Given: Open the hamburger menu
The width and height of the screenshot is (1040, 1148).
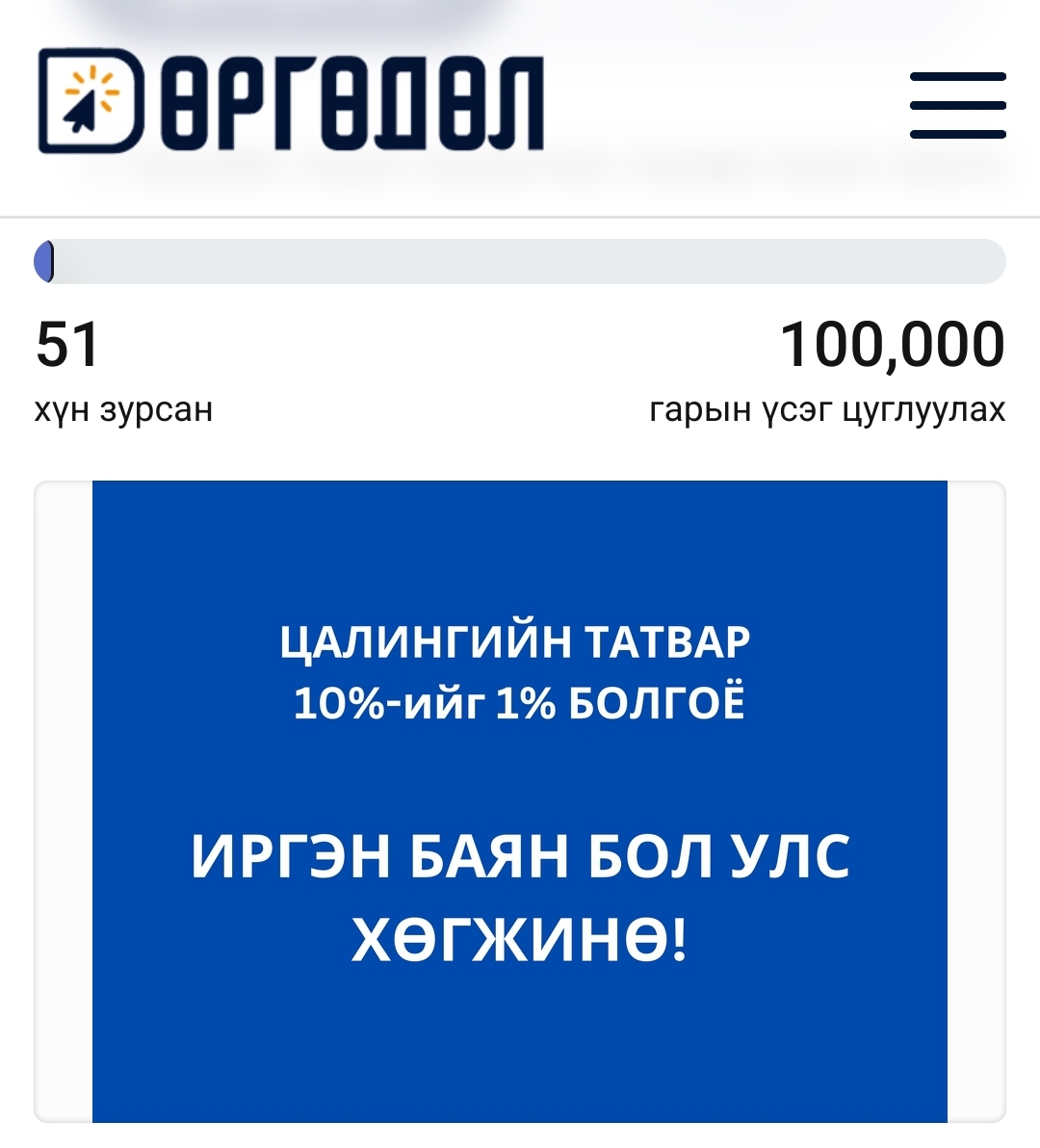Looking at the screenshot, I should (x=957, y=105).
